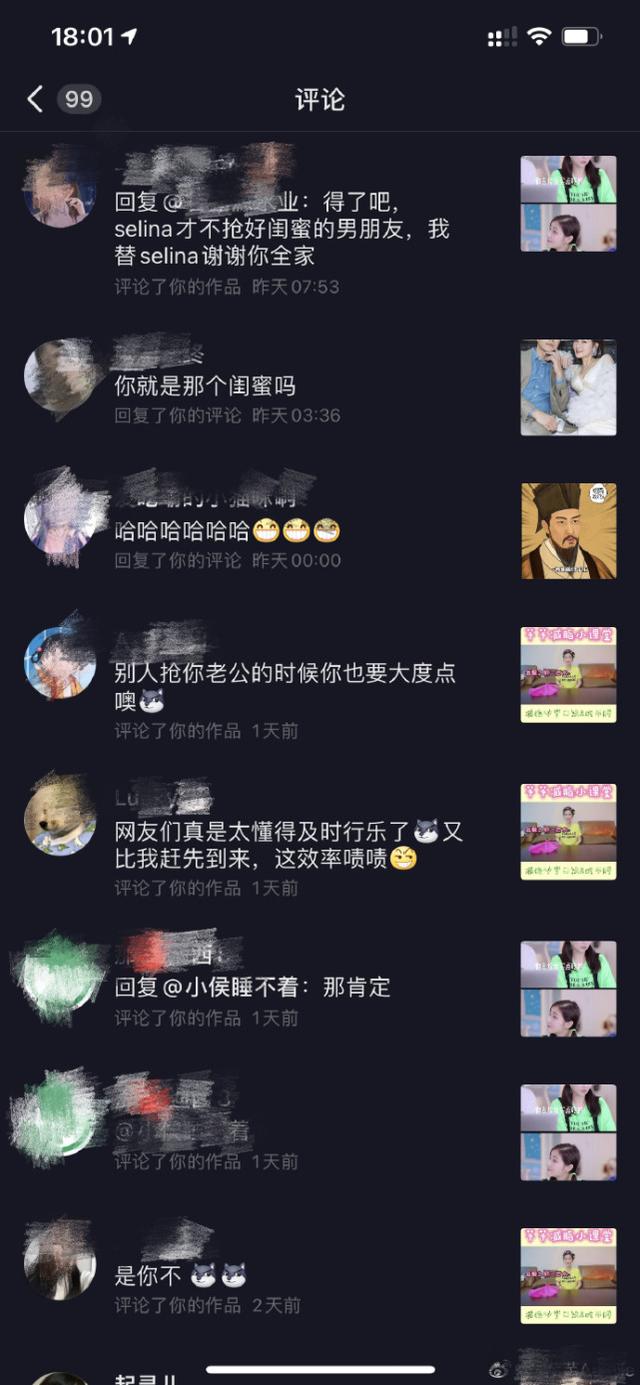The height and width of the screenshot is (1385, 640).
Task: View the cartoon bearded man video thumbnail
Action: 568,531
